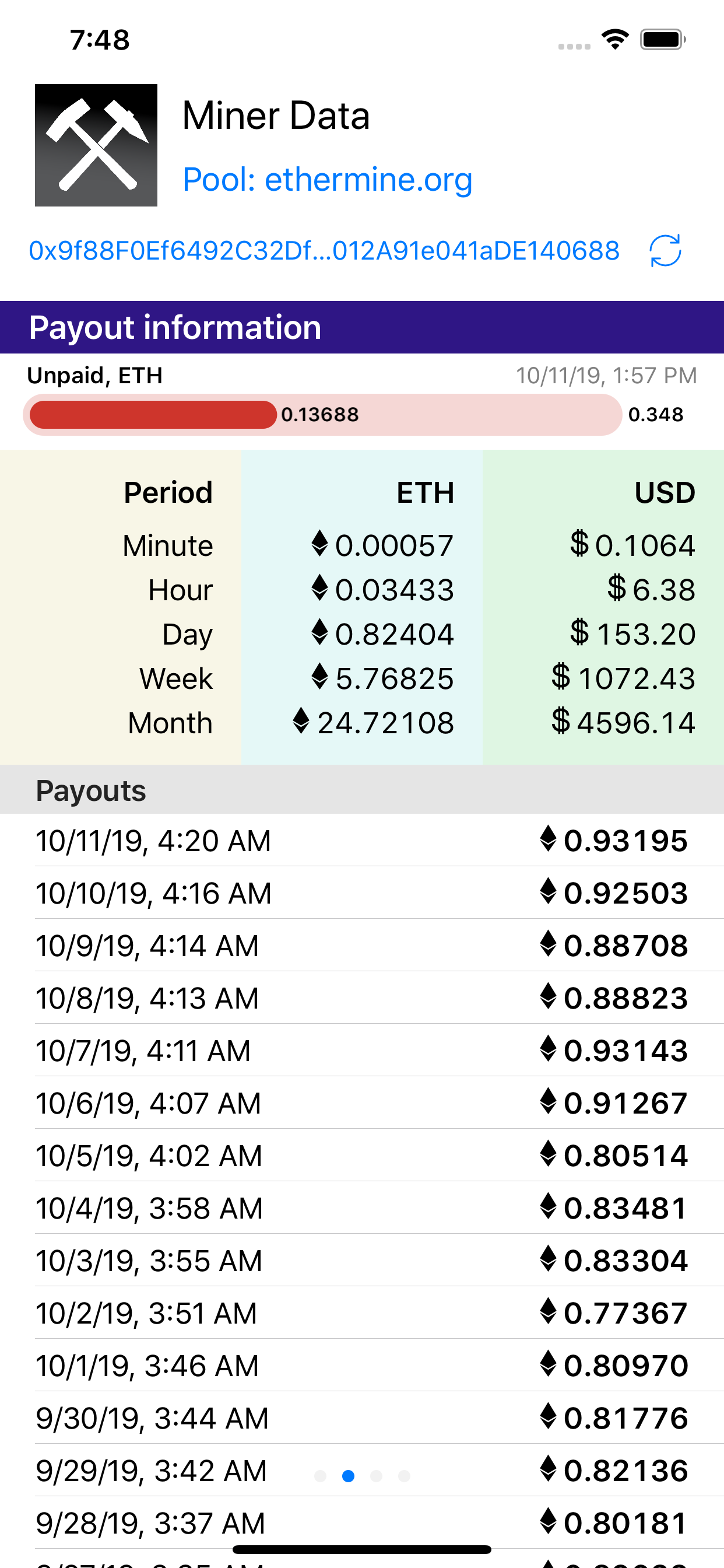The image size is (724, 1568).
Task: Open the 10/7/19, 4:11 AM payout
Action: (362, 1050)
